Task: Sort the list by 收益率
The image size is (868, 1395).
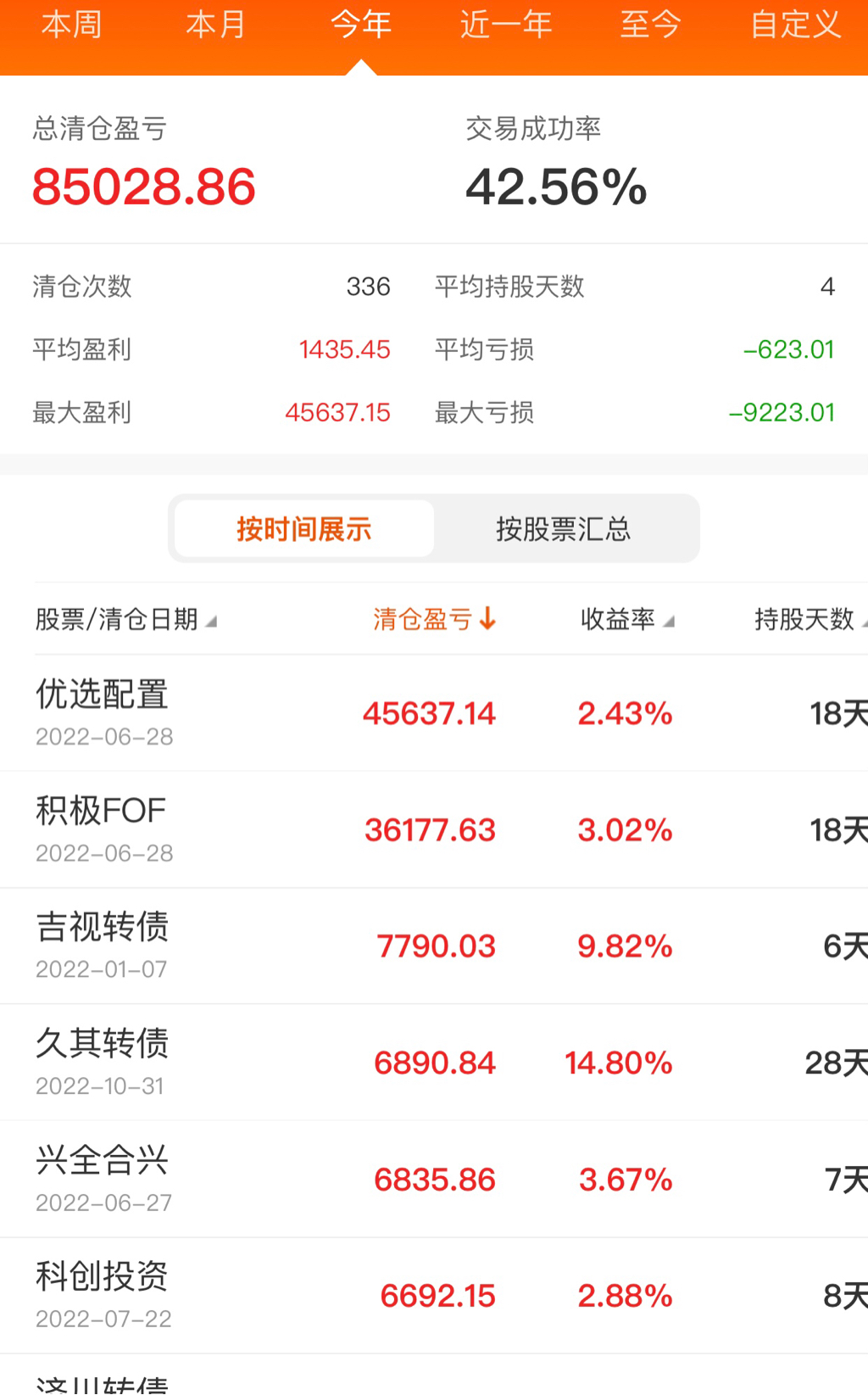Action: pos(627,620)
